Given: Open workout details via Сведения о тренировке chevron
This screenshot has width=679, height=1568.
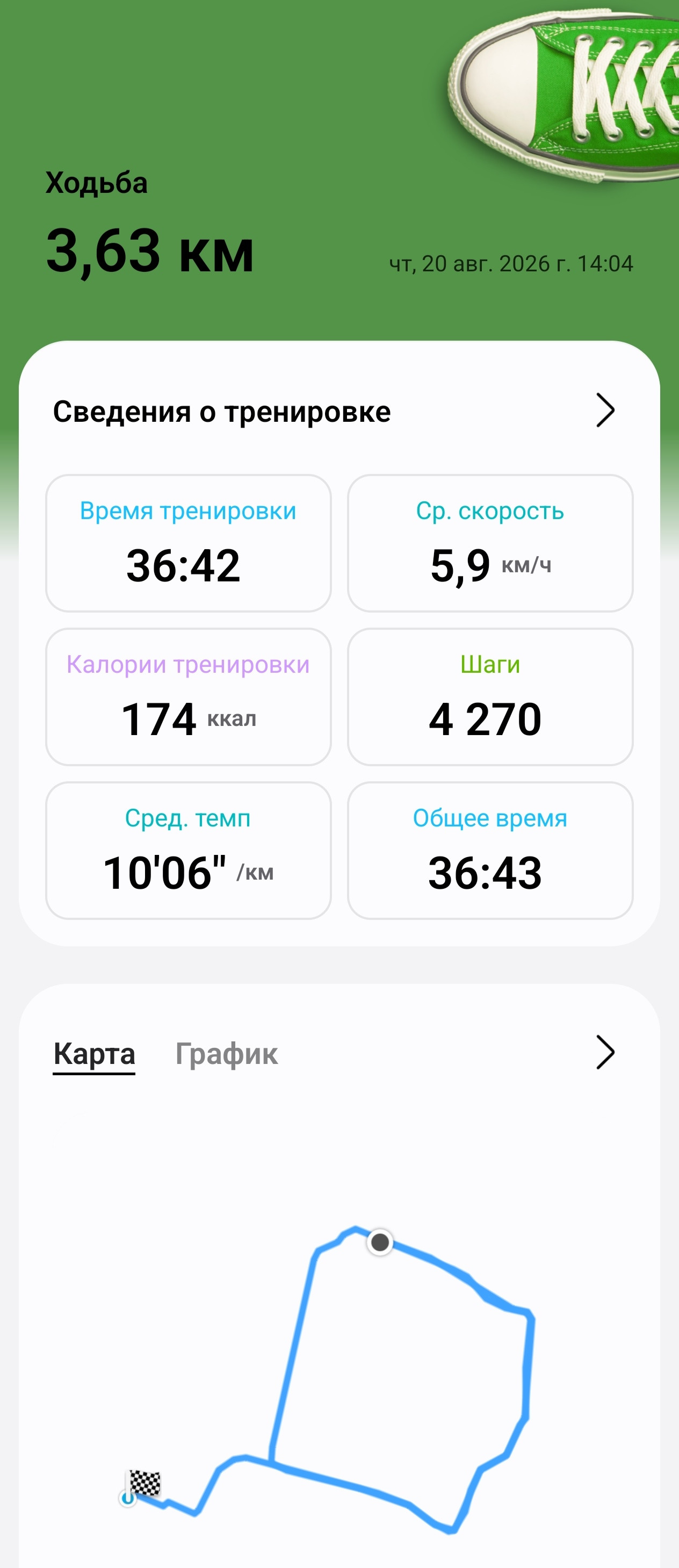Looking at the screenshot, I should [605, 411].
